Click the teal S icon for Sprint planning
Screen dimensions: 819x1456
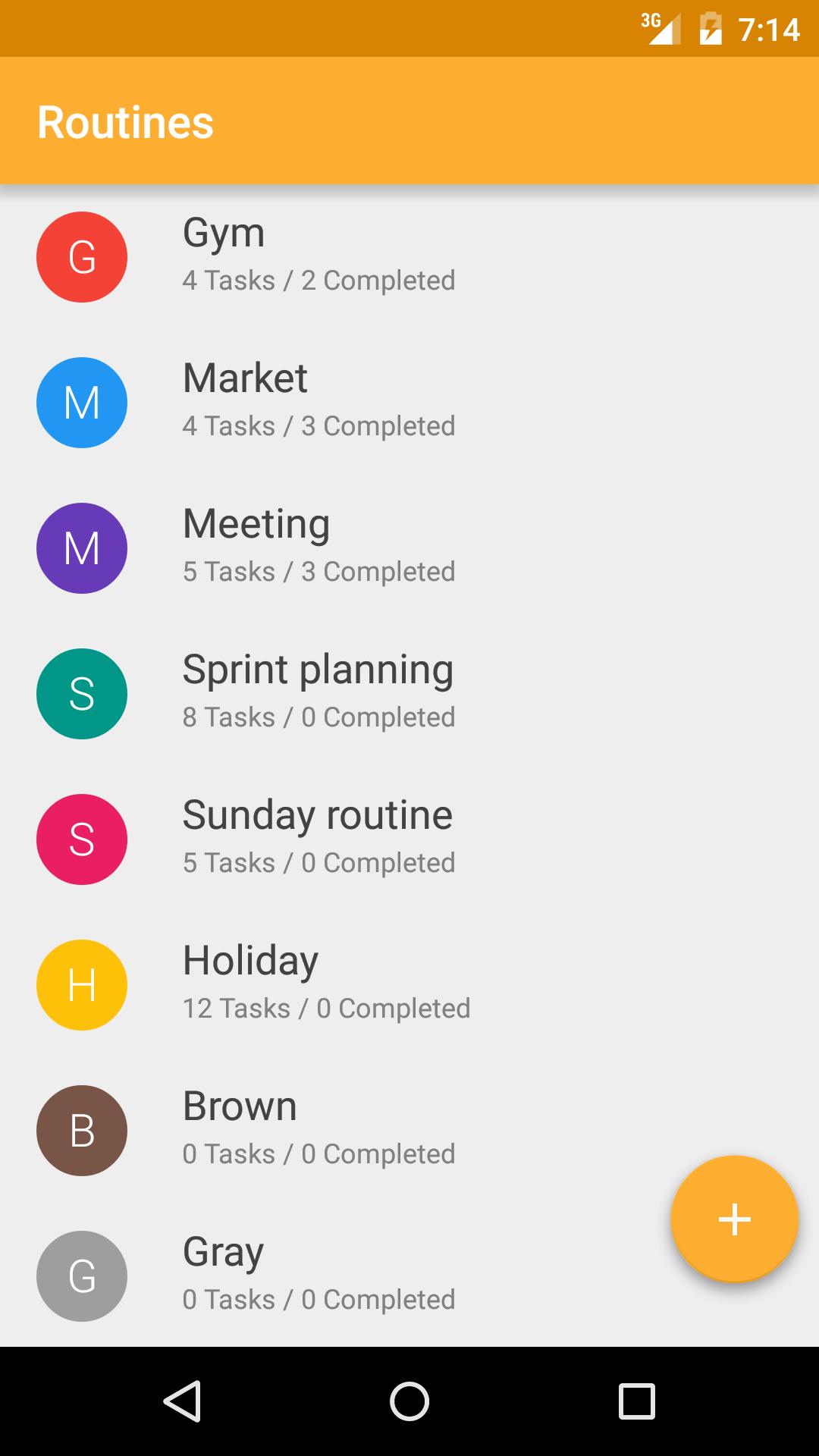point(81,693)
